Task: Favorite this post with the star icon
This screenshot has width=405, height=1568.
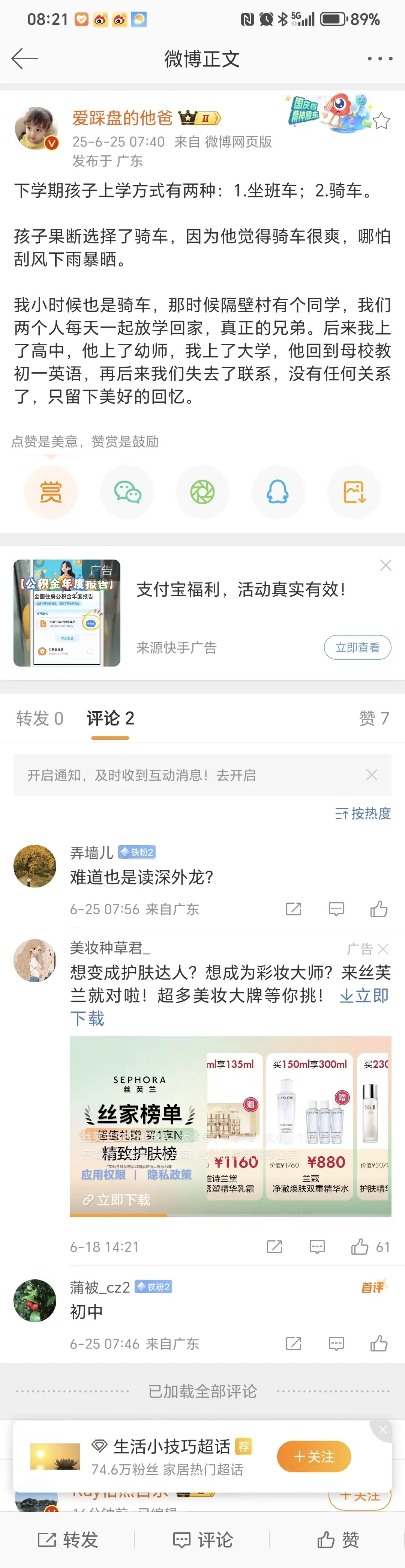Action: 381,121
